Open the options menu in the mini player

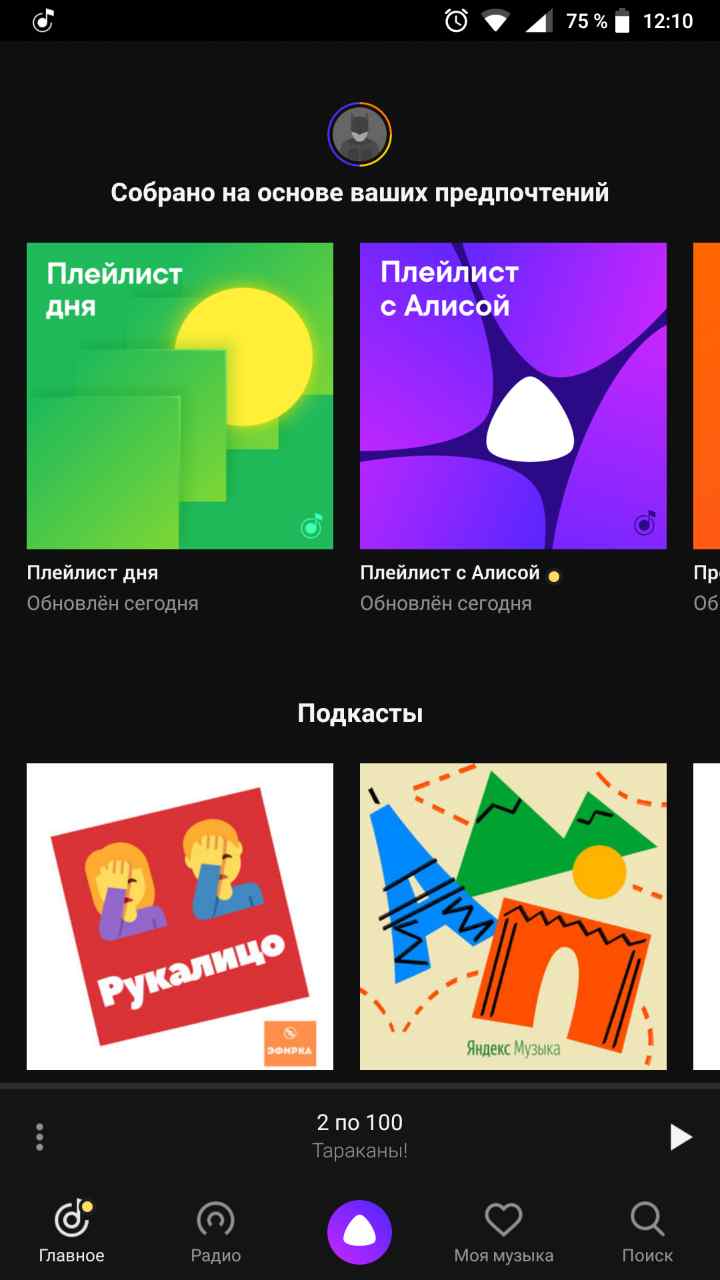click(40, 1137)
